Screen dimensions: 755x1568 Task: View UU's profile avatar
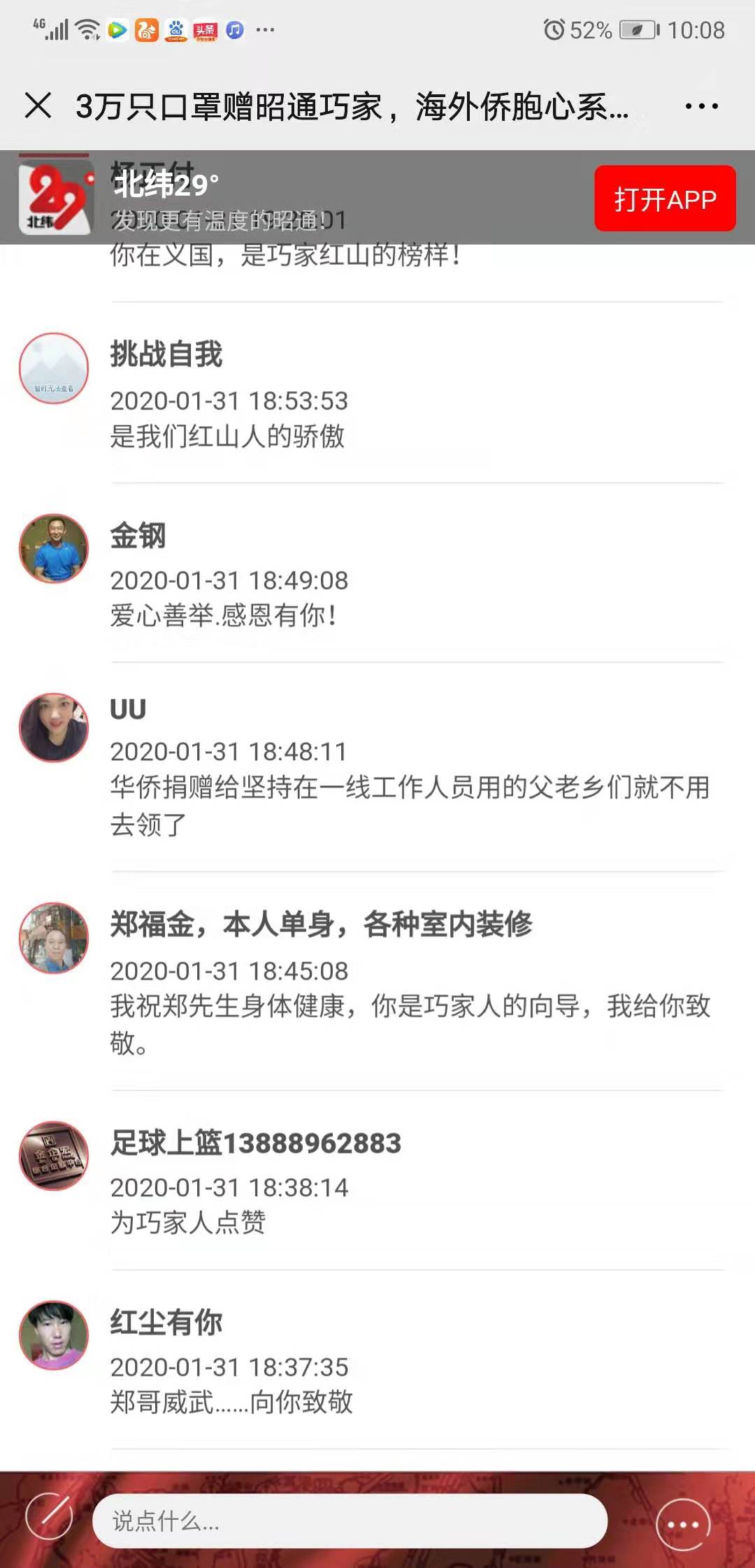(54, 727)
